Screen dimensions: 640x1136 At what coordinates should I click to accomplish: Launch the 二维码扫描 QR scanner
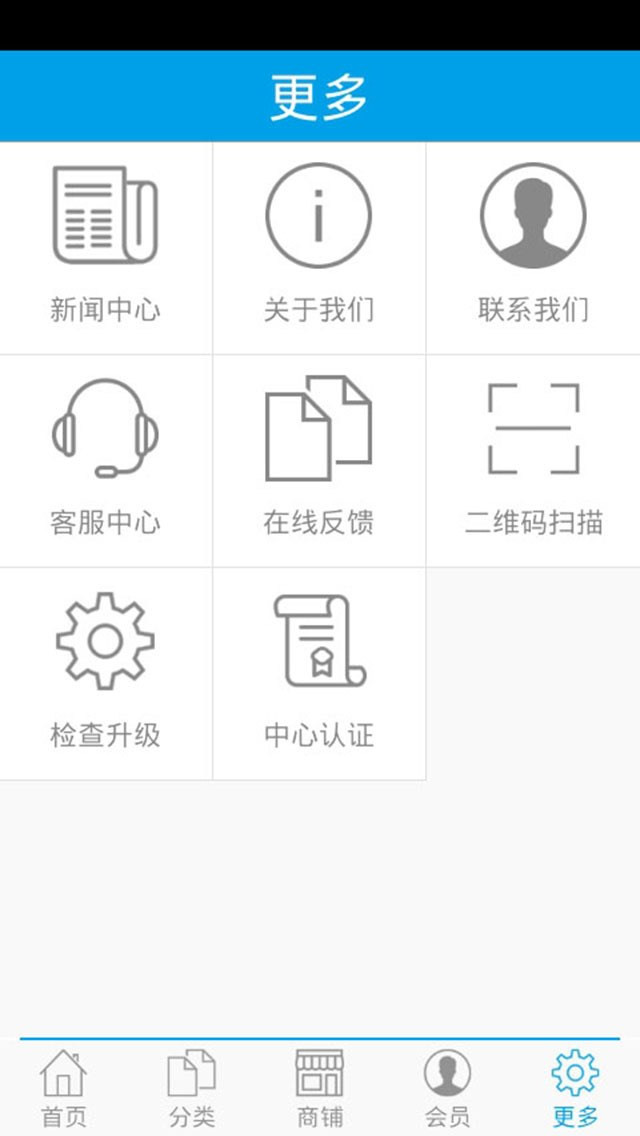pyautogui.click(x=533, y=460)
